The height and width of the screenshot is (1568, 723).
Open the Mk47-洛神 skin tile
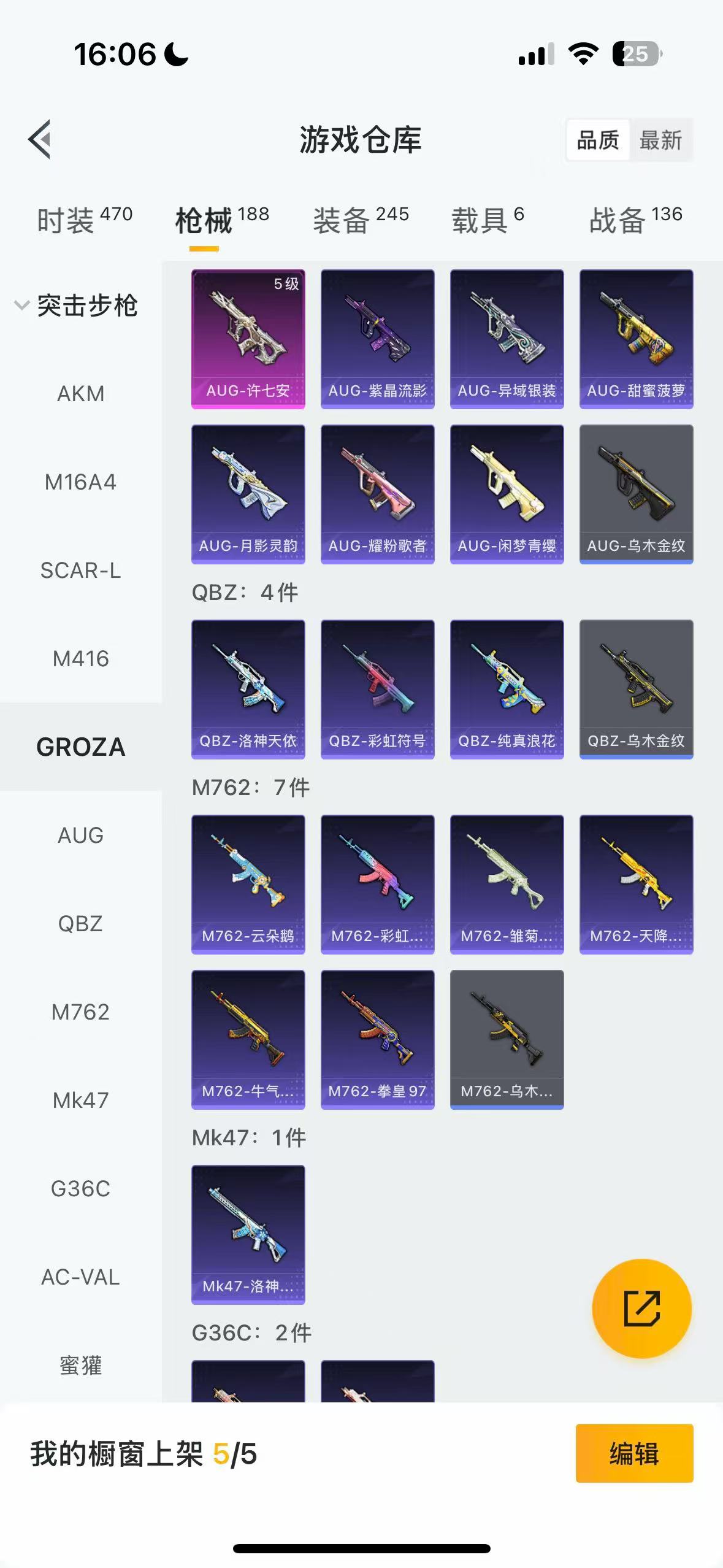[x=248, y=1234]
